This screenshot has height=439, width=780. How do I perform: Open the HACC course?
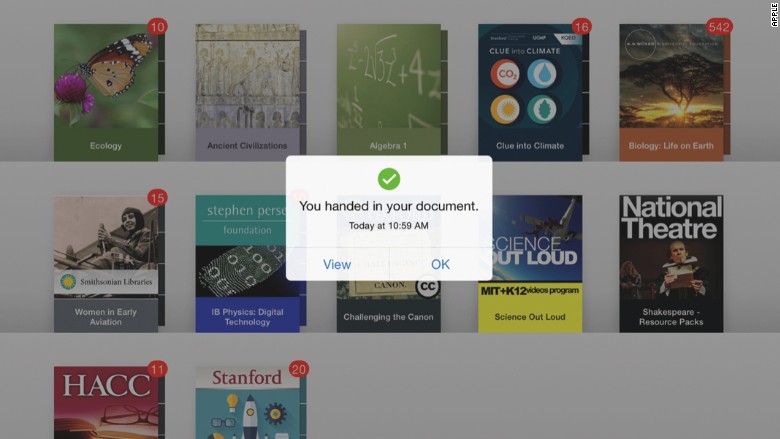tap(106, 402)
